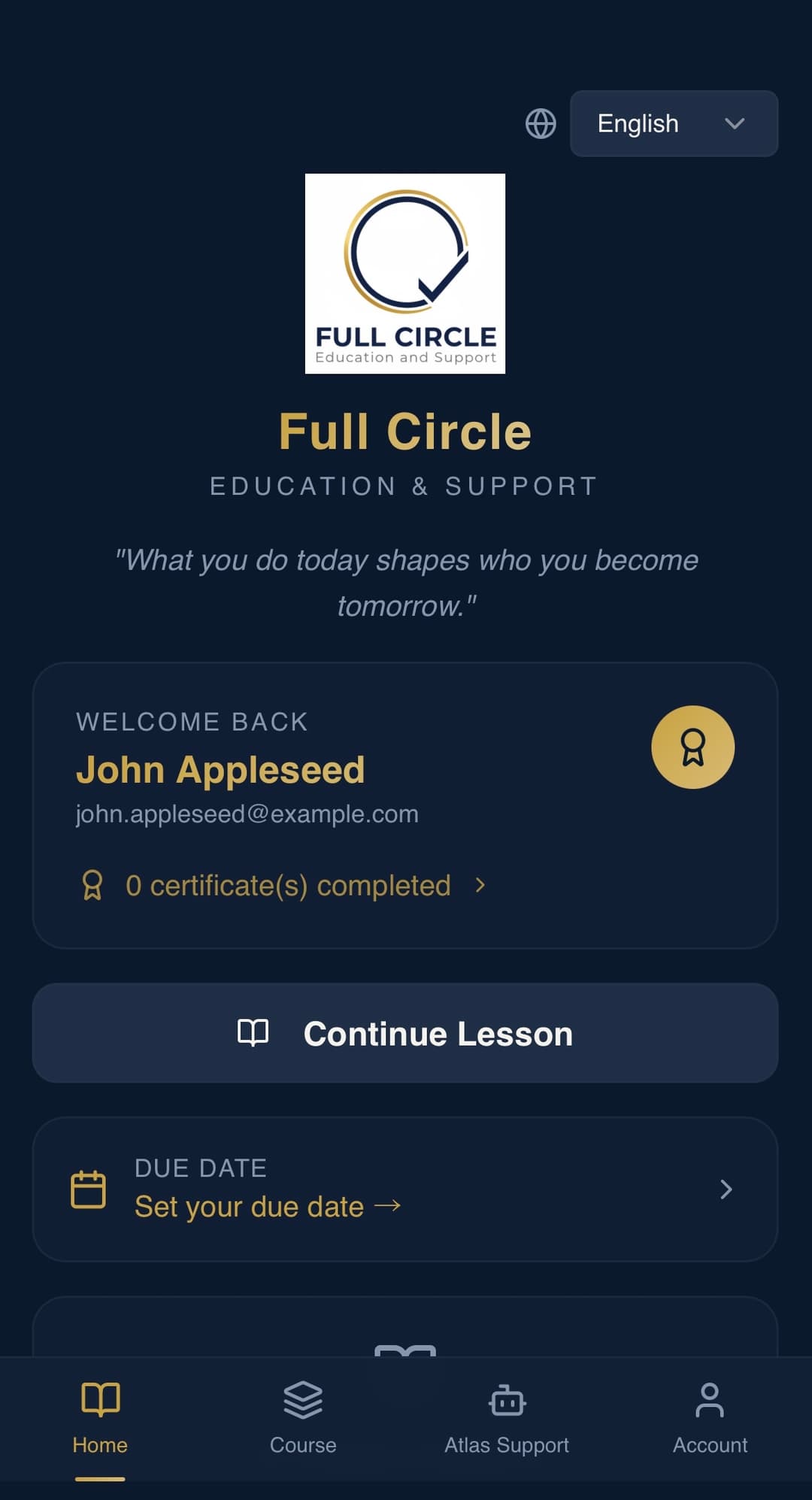812x1500 pixels.
Task: Click the Set your due date link
Action: (267, 1205)
